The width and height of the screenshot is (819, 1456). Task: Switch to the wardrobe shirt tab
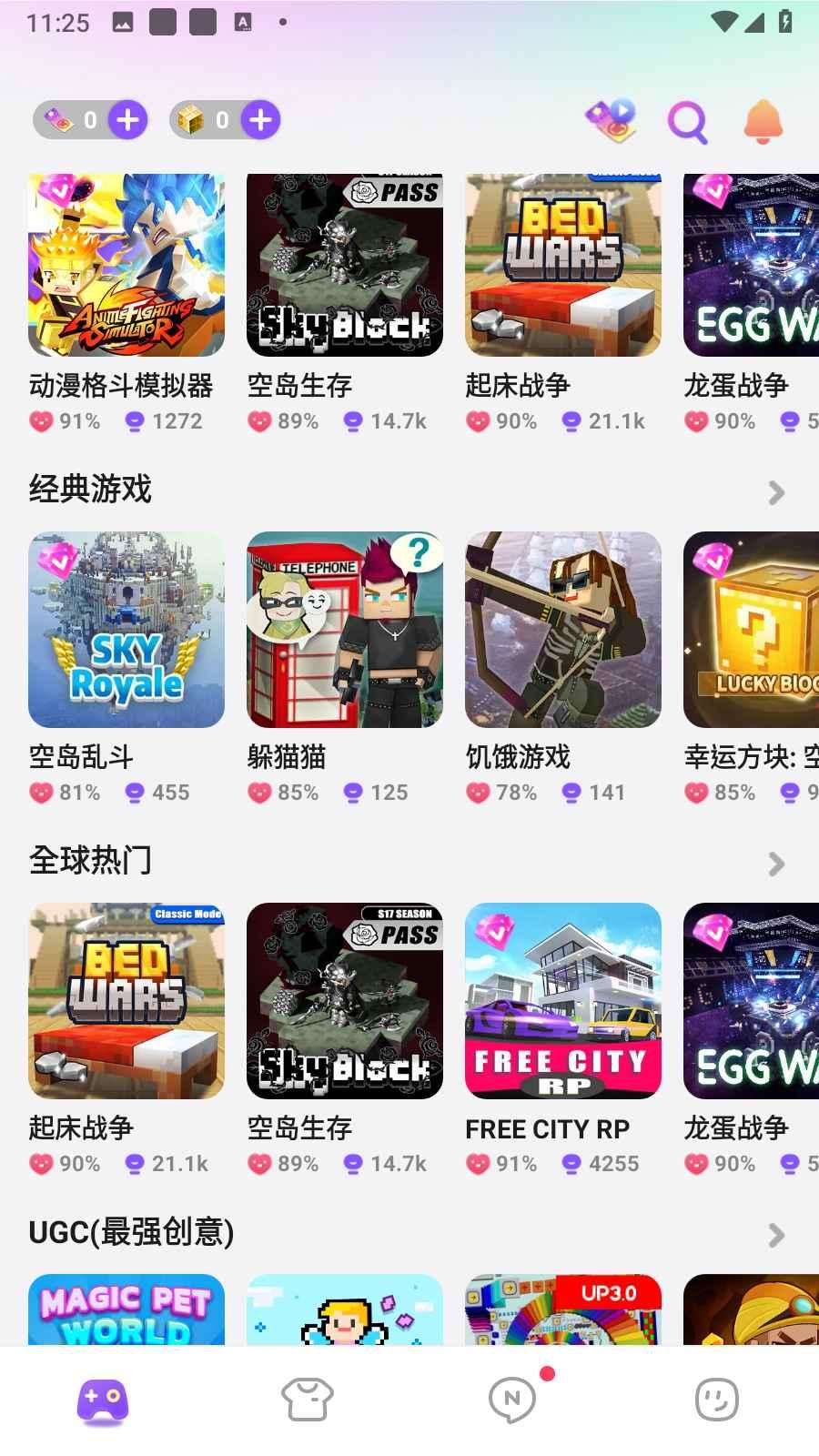[306, 1401]
